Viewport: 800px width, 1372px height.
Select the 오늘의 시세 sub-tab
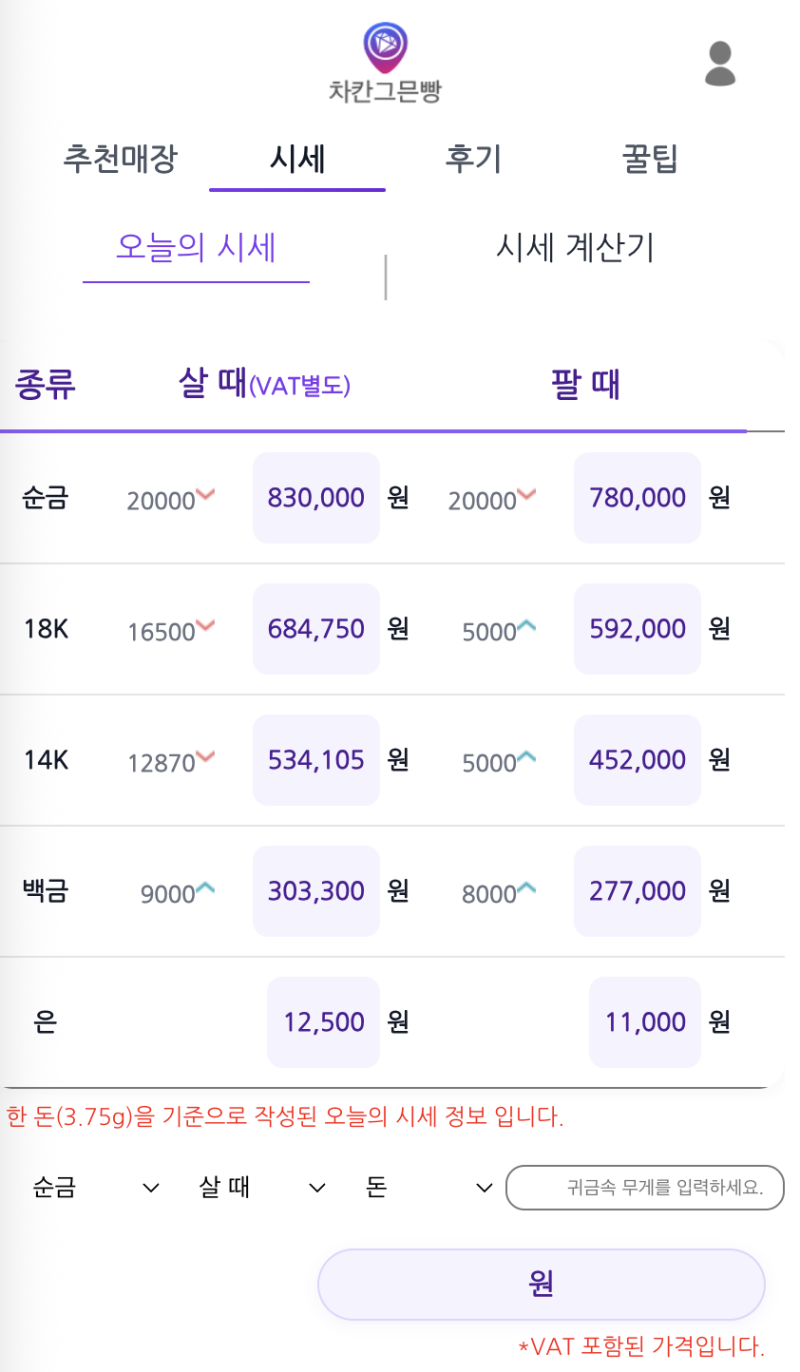tap(196, 249)
